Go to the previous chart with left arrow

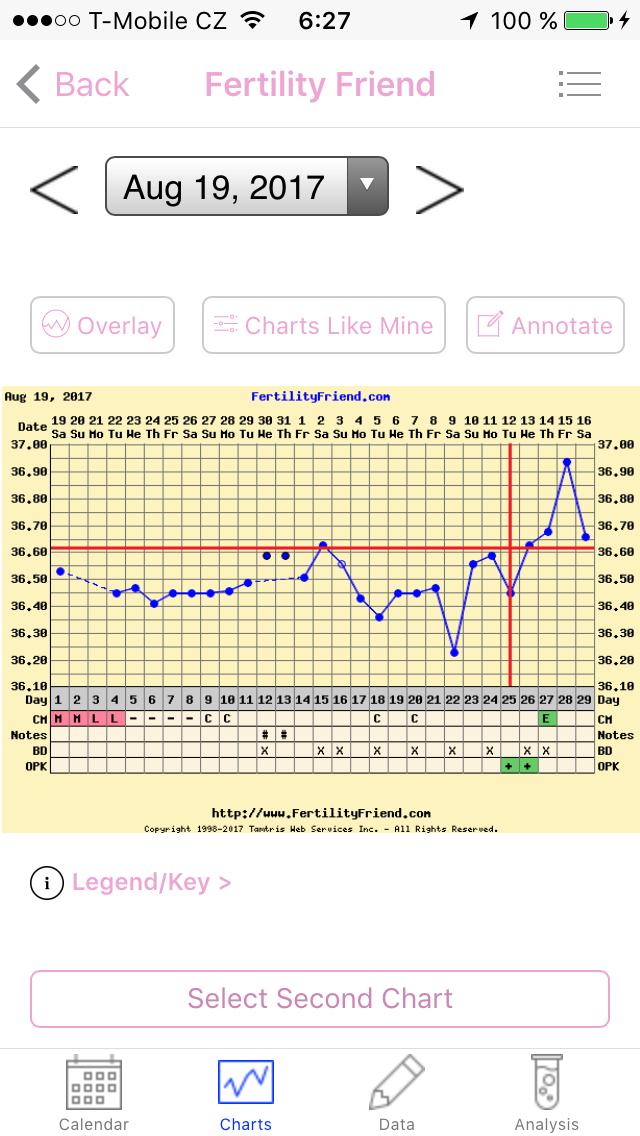point(54,188)
